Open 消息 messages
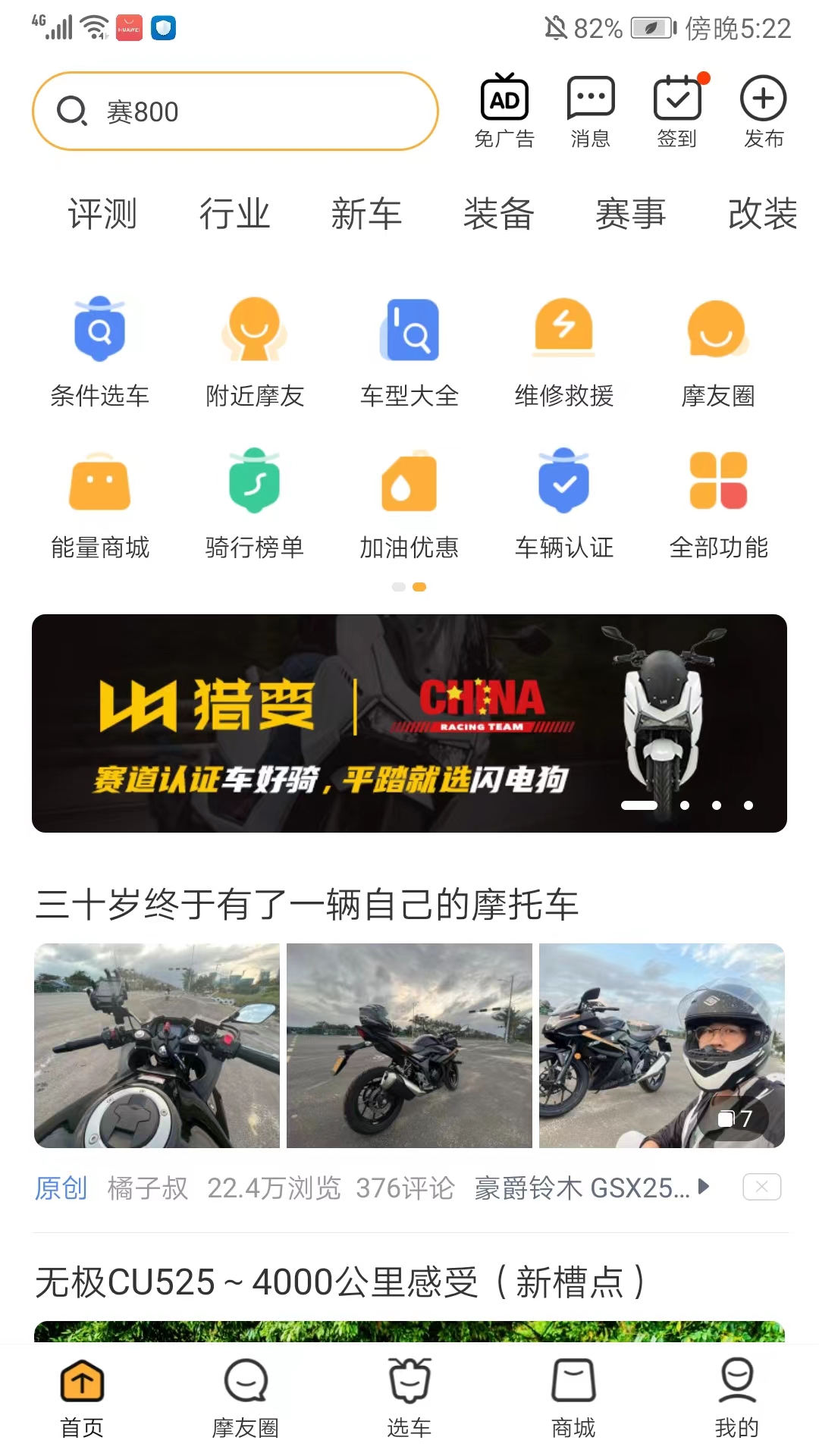The height and width of the screenshot is (1456, 819). 591,111
